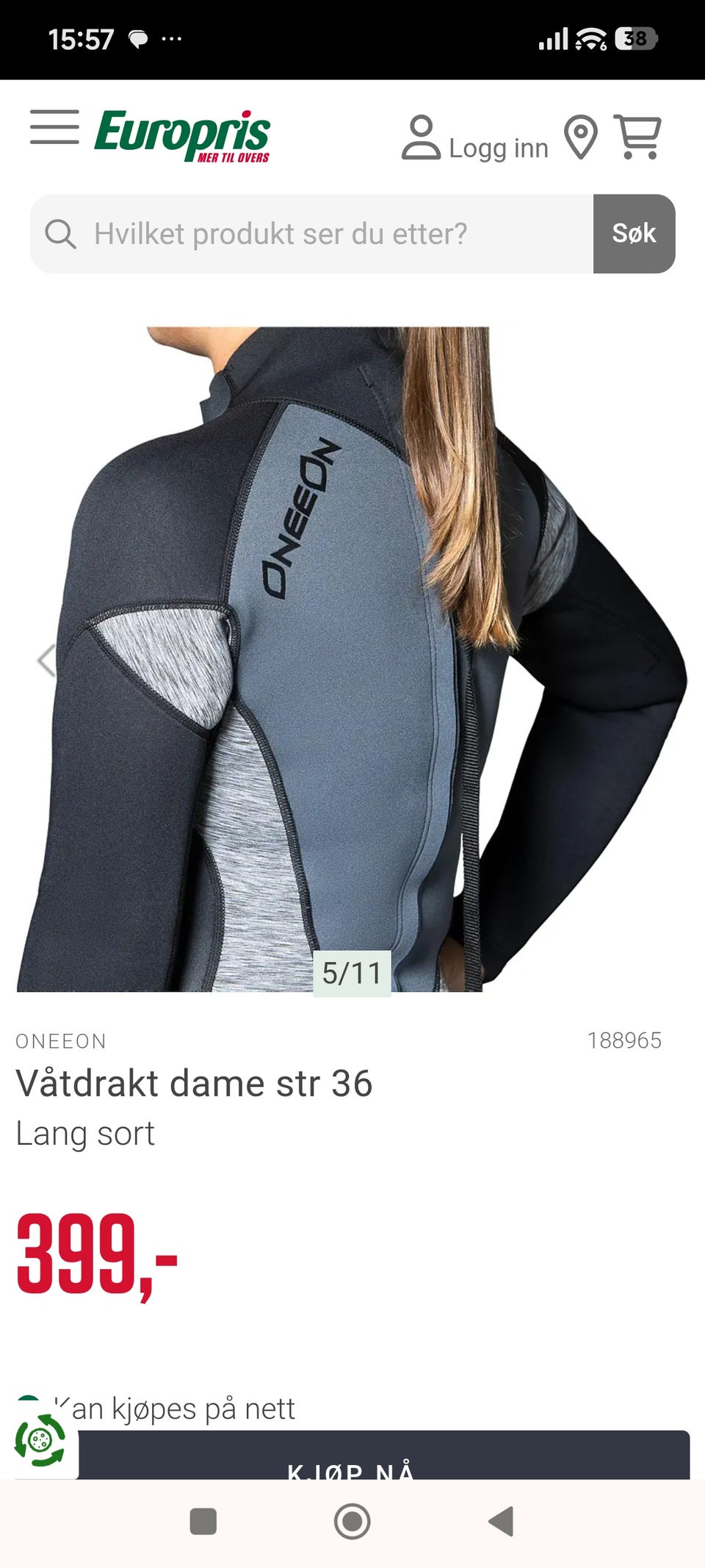The width and height of the screenshot is (705, 1568).
Task: Open the shopping cart
Action: [x=637, y=137]
